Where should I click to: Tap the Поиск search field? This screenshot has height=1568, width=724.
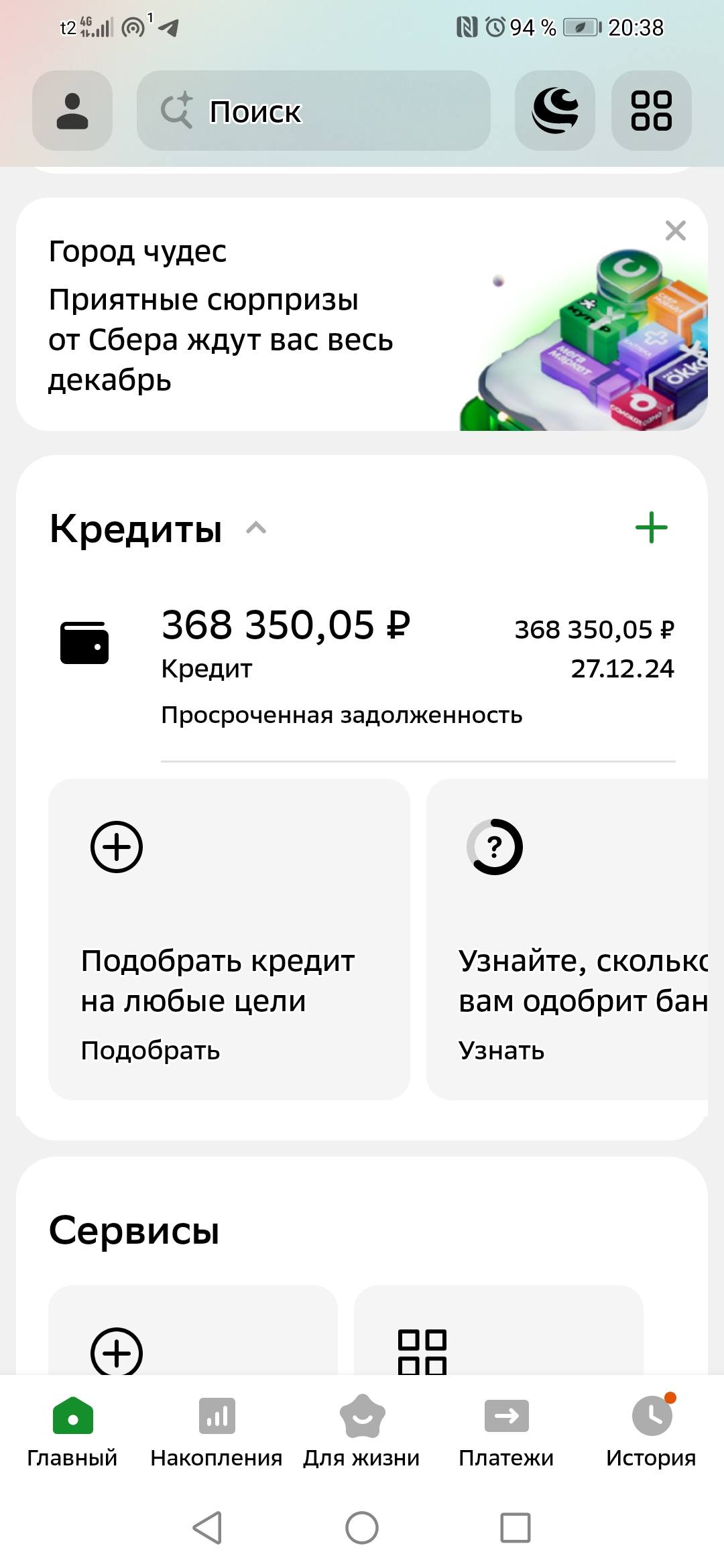(314, 111)
